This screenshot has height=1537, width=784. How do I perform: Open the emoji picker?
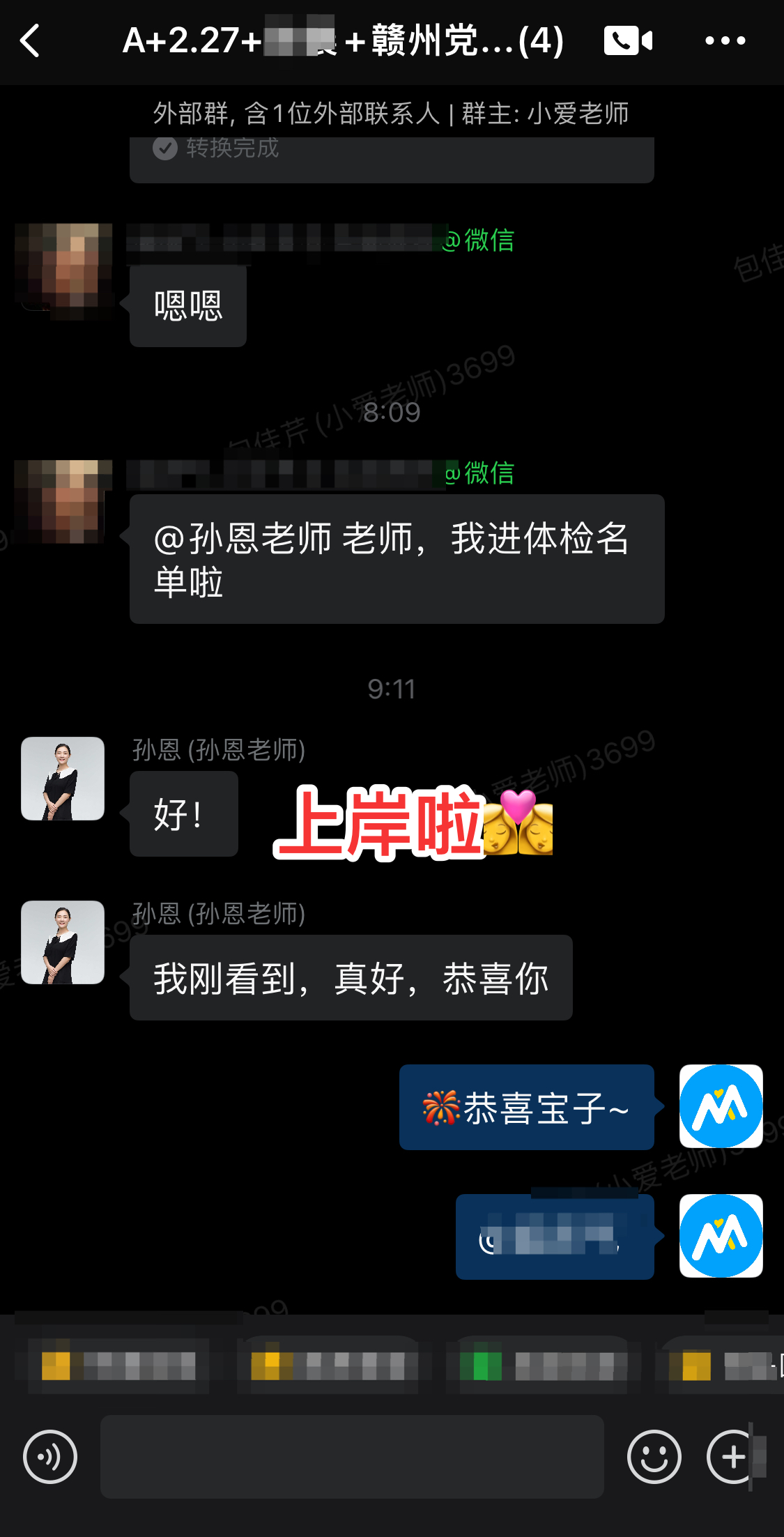(654, 1457)
